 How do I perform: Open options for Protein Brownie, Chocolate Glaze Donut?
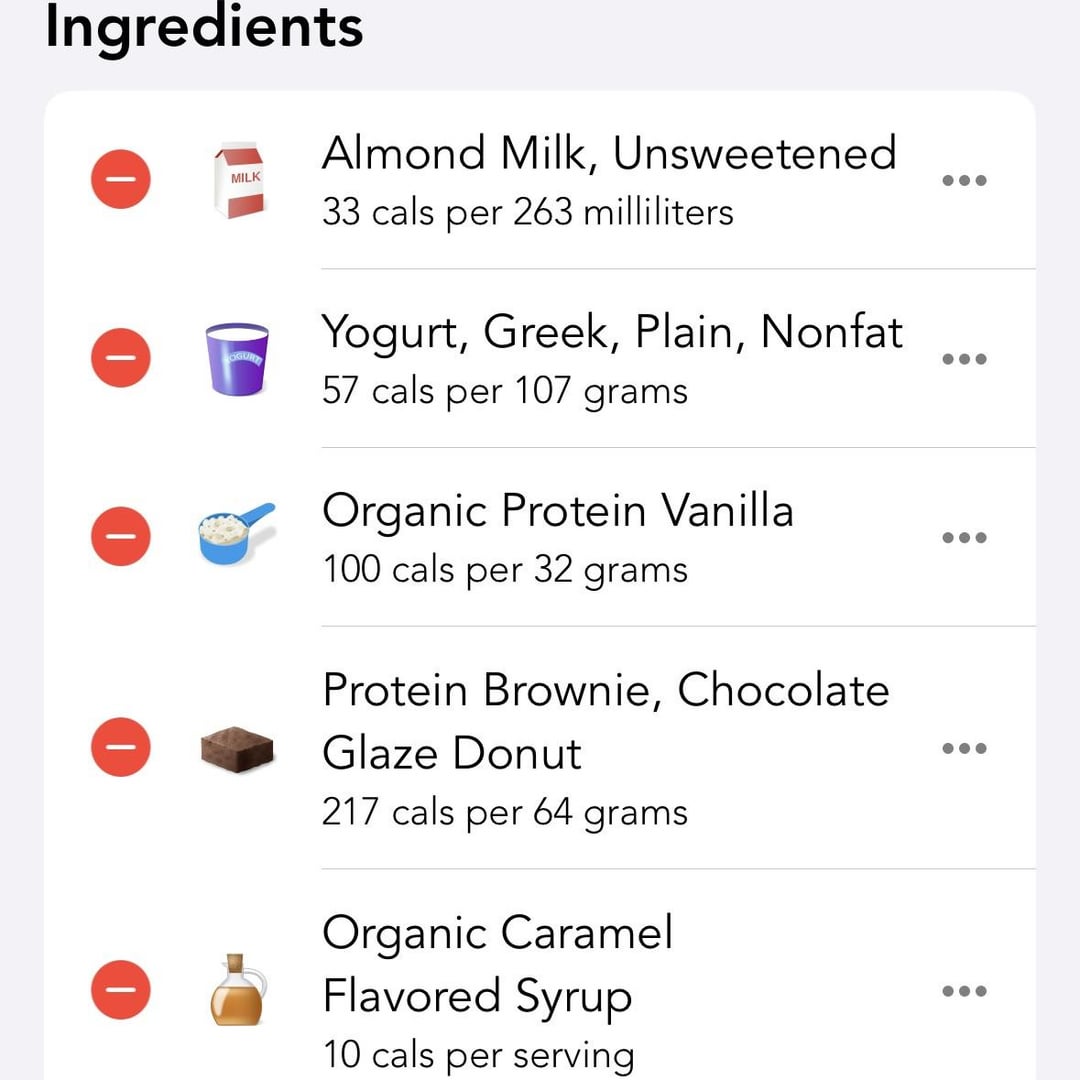[x=964, y=748]
